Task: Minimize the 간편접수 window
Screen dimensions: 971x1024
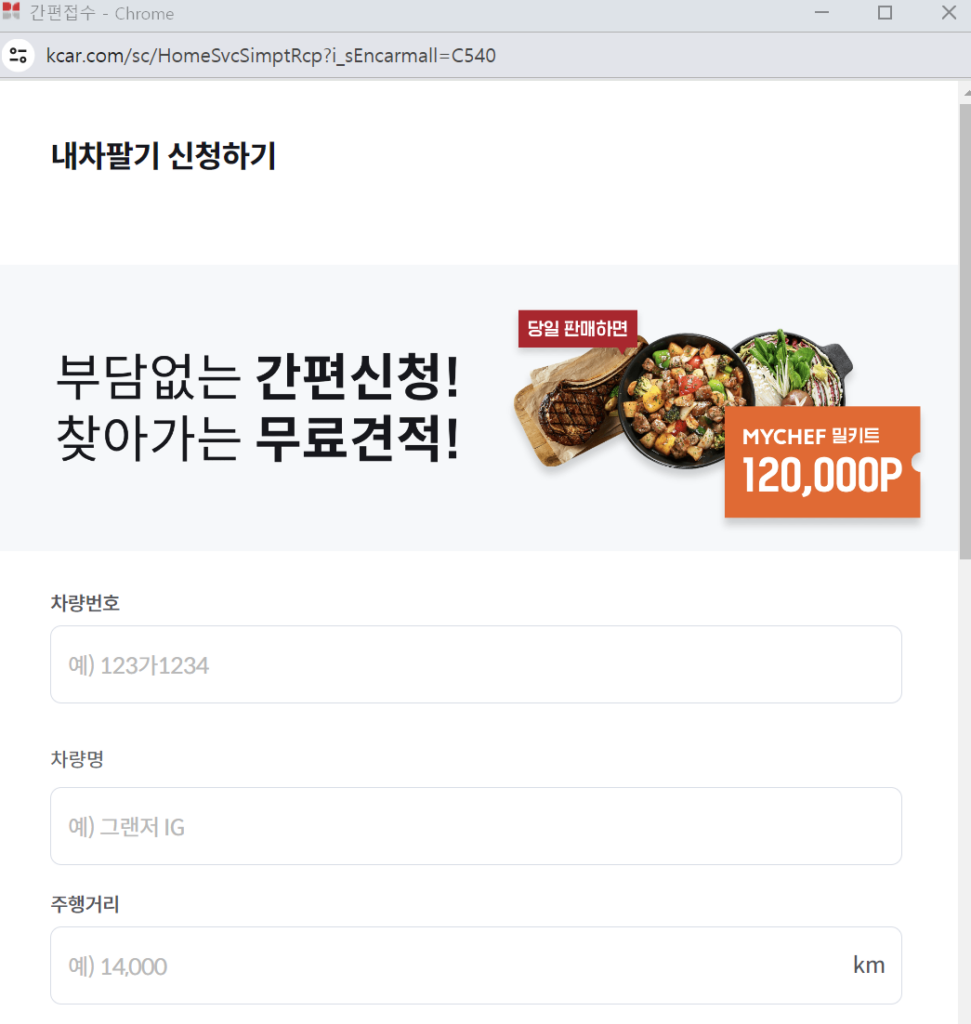Action: [x=822, y=13]
